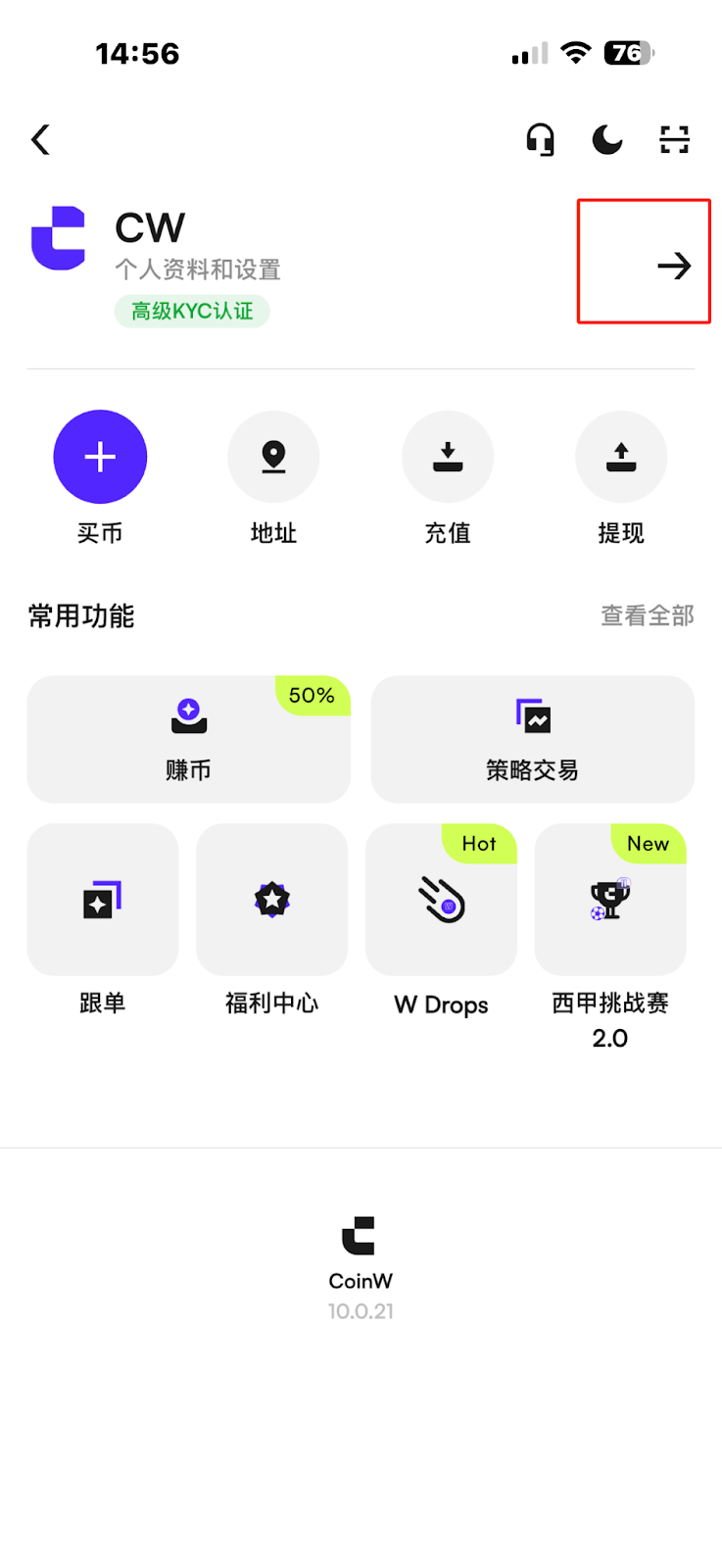Open the 策略交易 card
722x1568 pixels.
(x=533, y=739)
